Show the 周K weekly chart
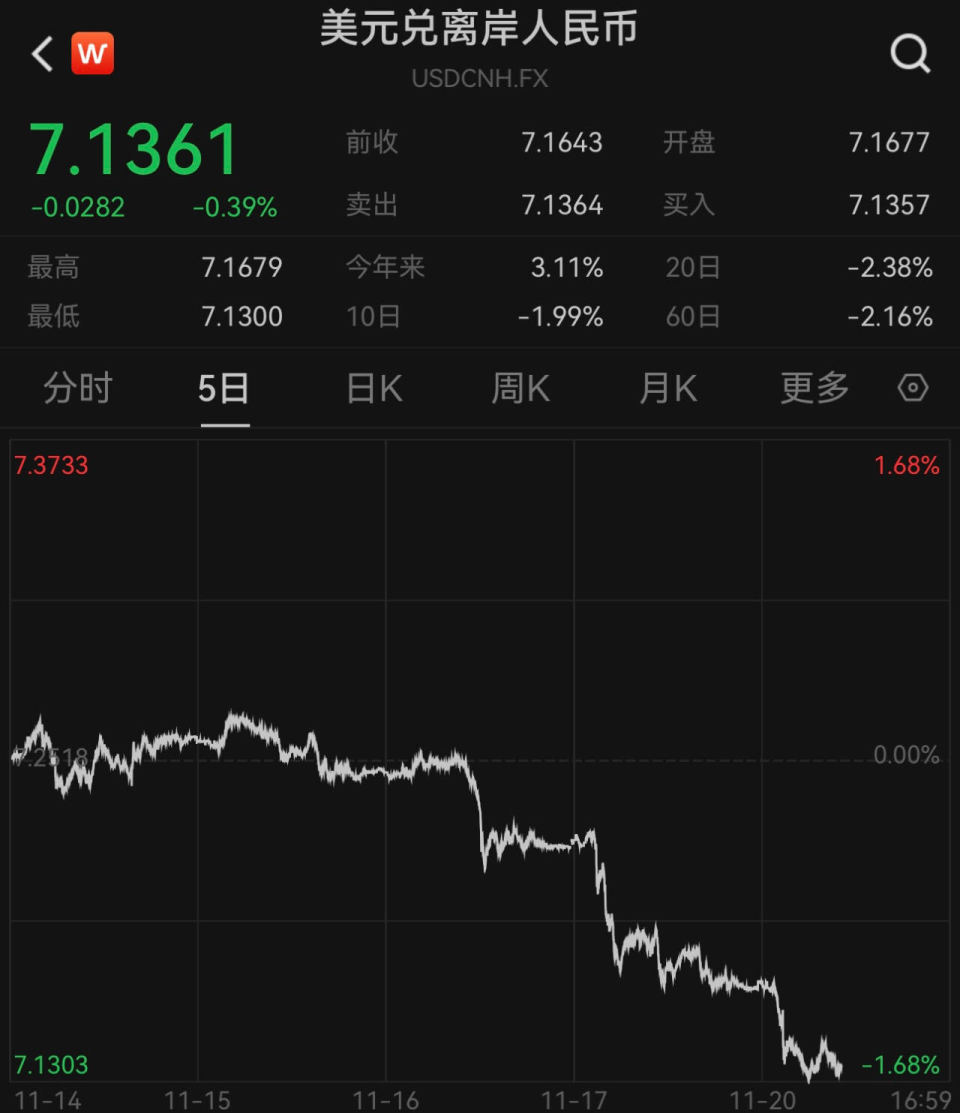 click(x=520, y=388)
